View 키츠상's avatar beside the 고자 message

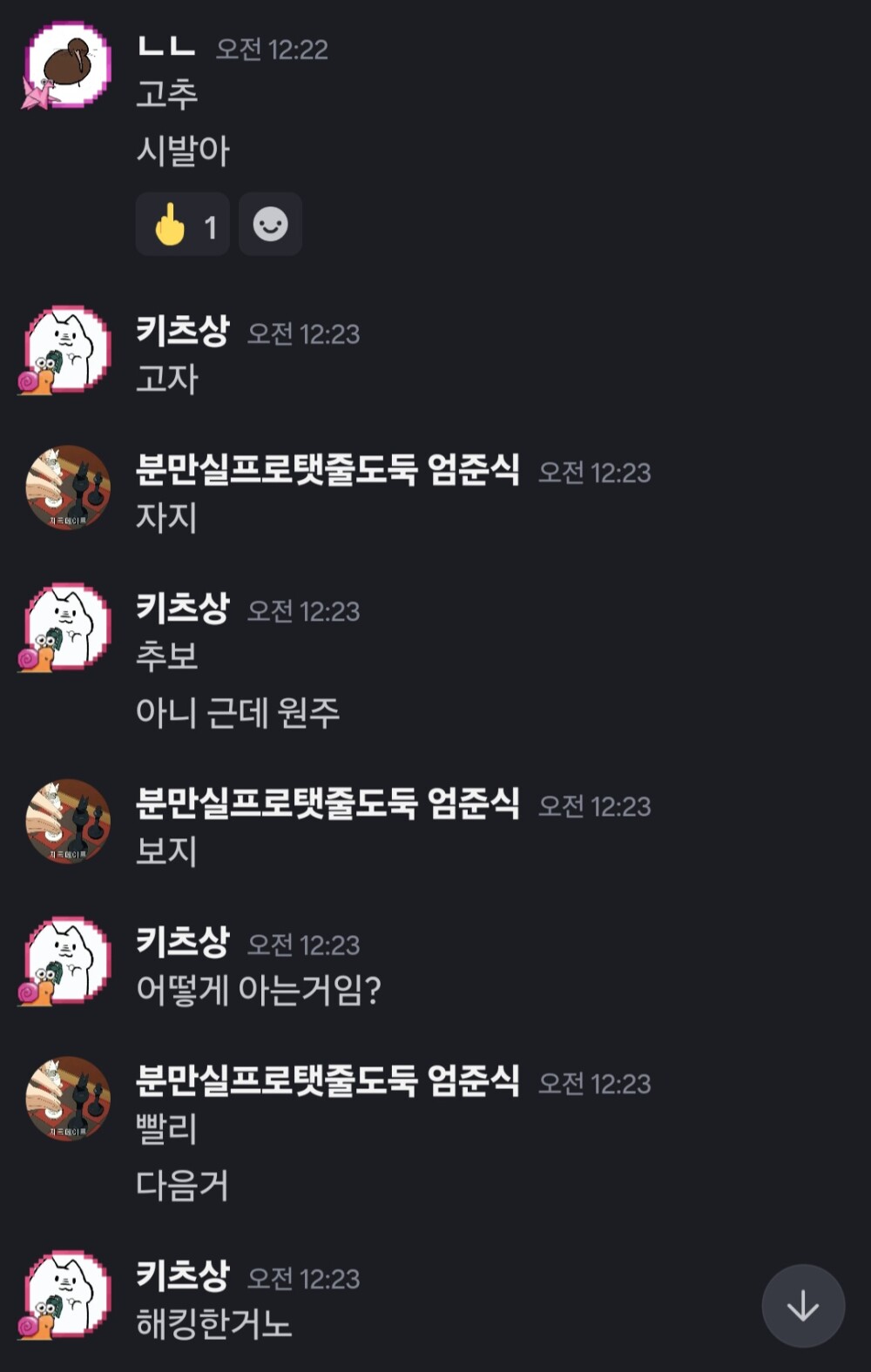tap(67, 349)
